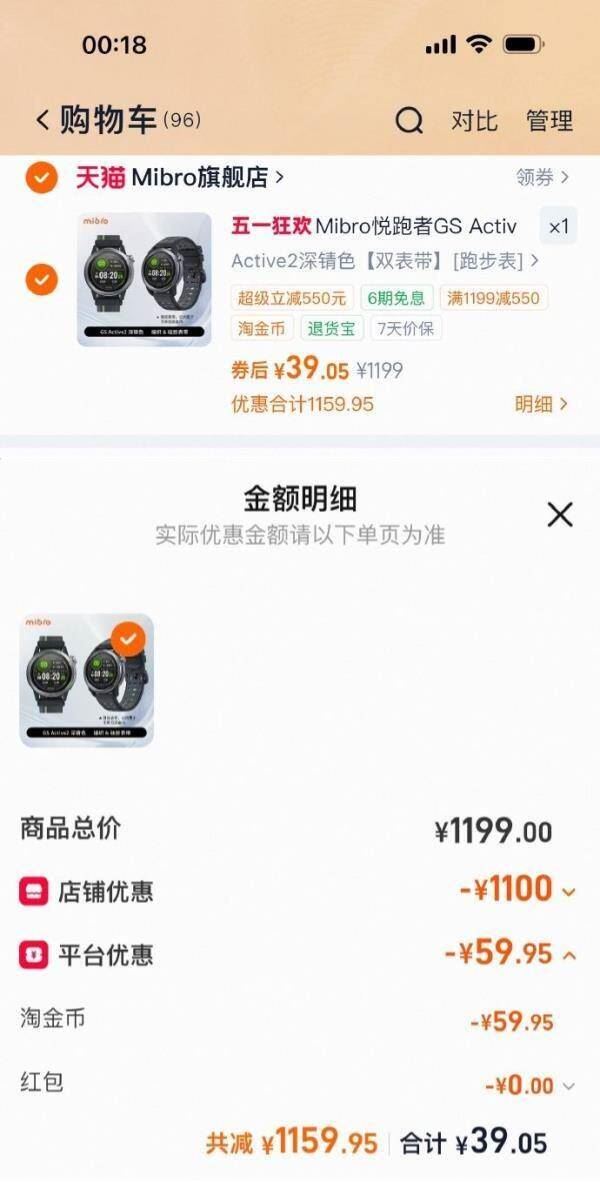600x1182 pixels.
Task: Deselect the Mibro watch item checkbox
Action: 41,279
